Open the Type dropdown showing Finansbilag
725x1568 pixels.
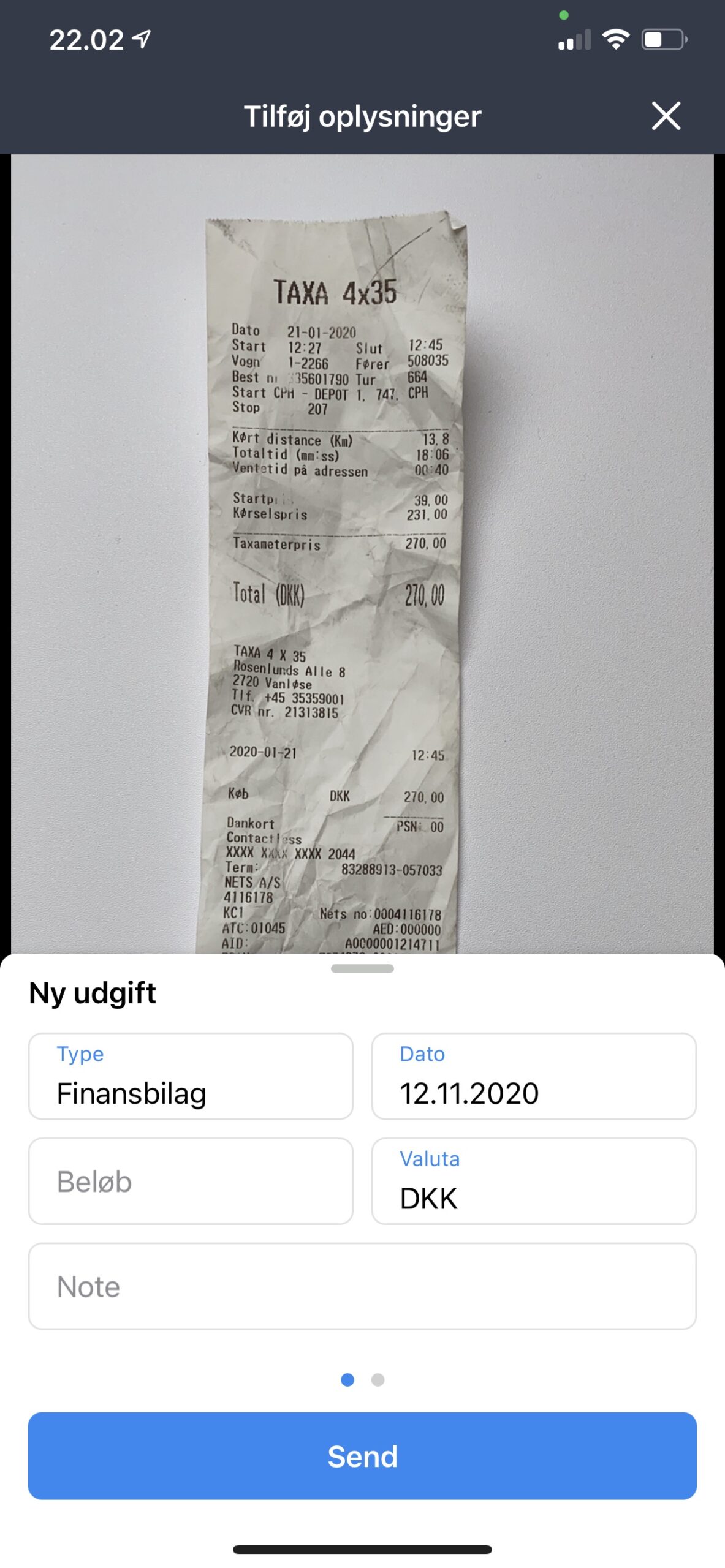(191, 1076)
